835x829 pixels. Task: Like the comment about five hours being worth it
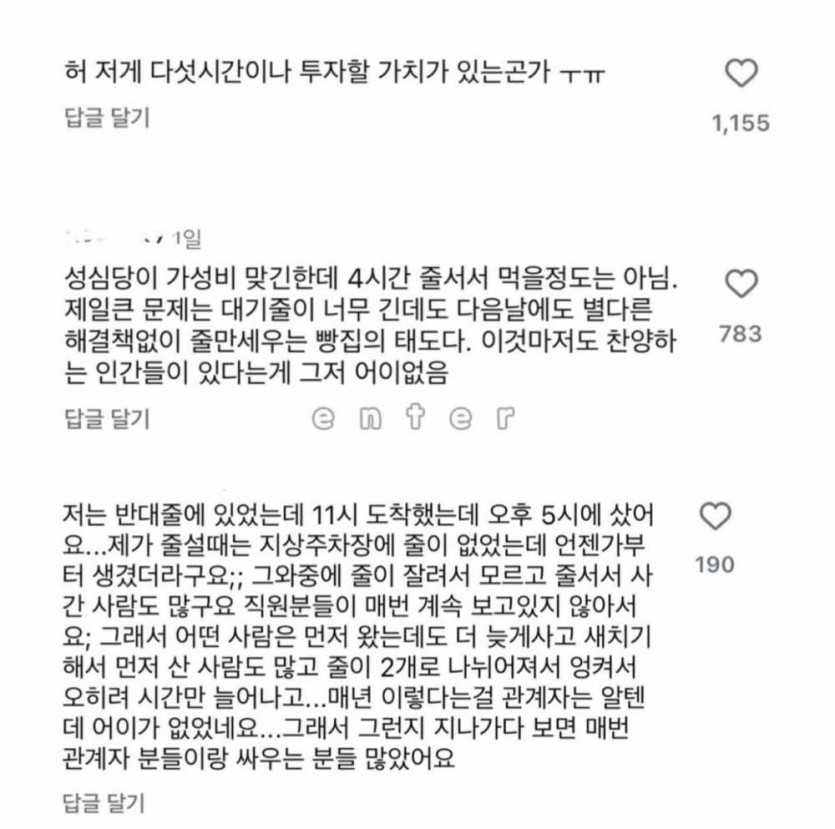(x=740, y=73)
